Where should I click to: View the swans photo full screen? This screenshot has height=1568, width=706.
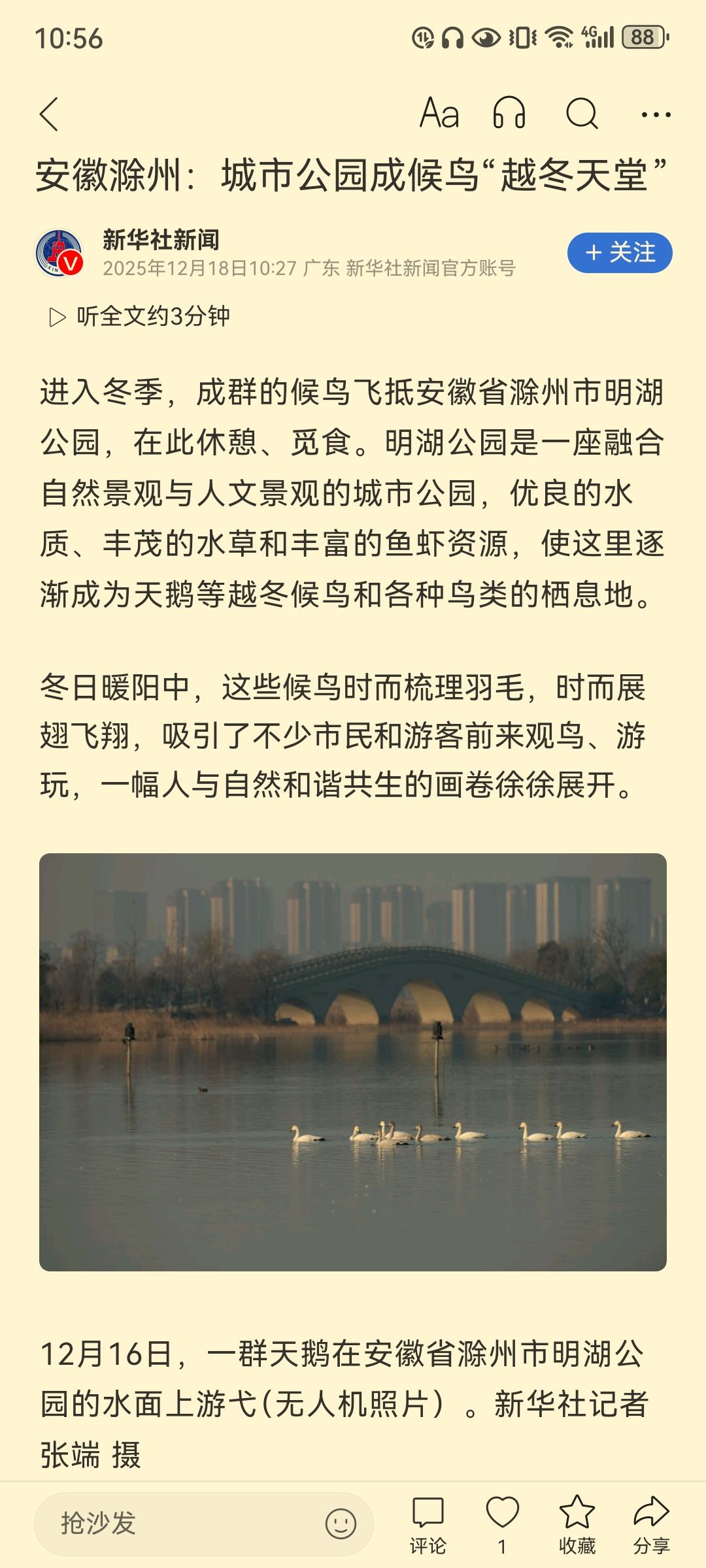(353, 1062)
